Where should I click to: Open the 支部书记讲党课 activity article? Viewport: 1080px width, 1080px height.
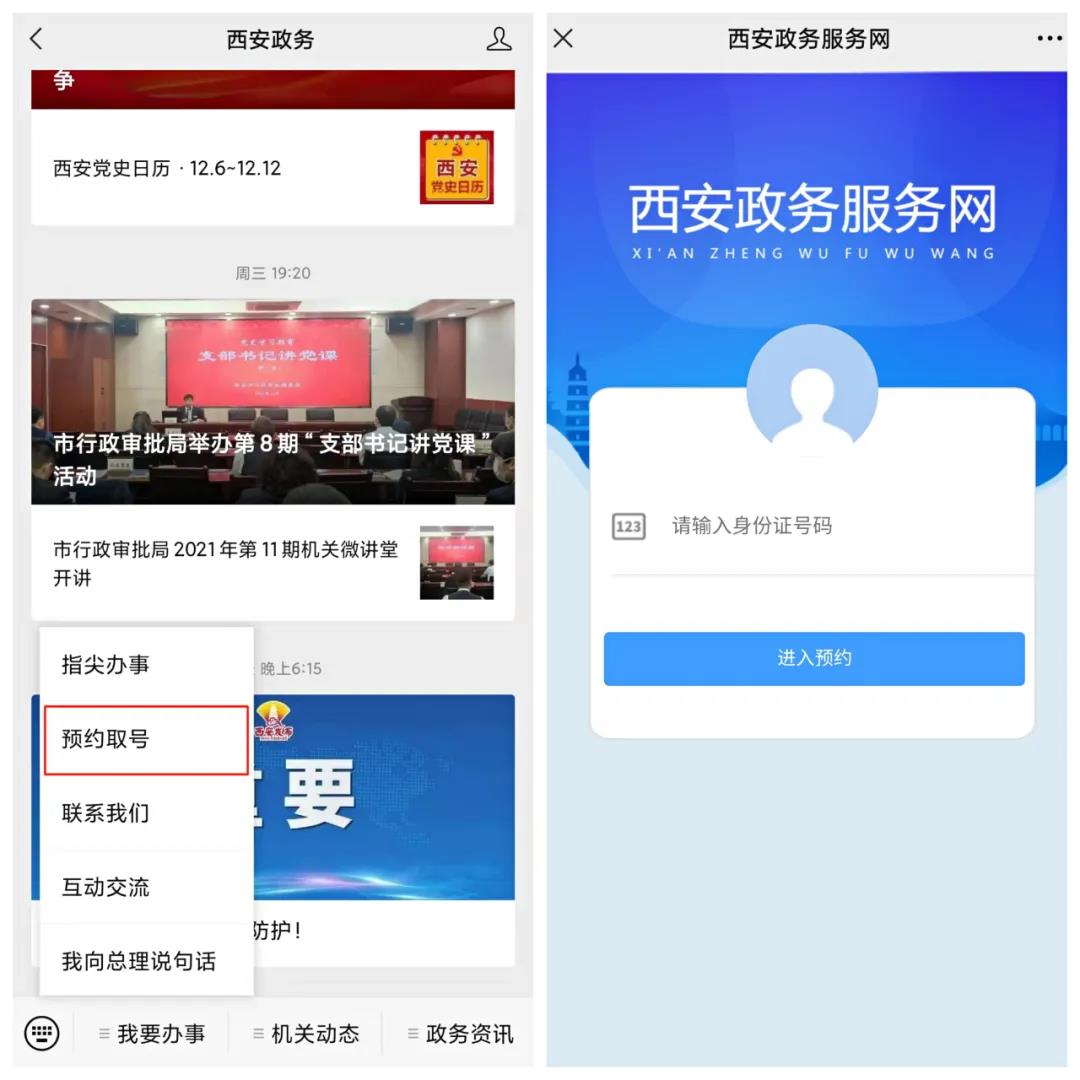tap(272, 400)
